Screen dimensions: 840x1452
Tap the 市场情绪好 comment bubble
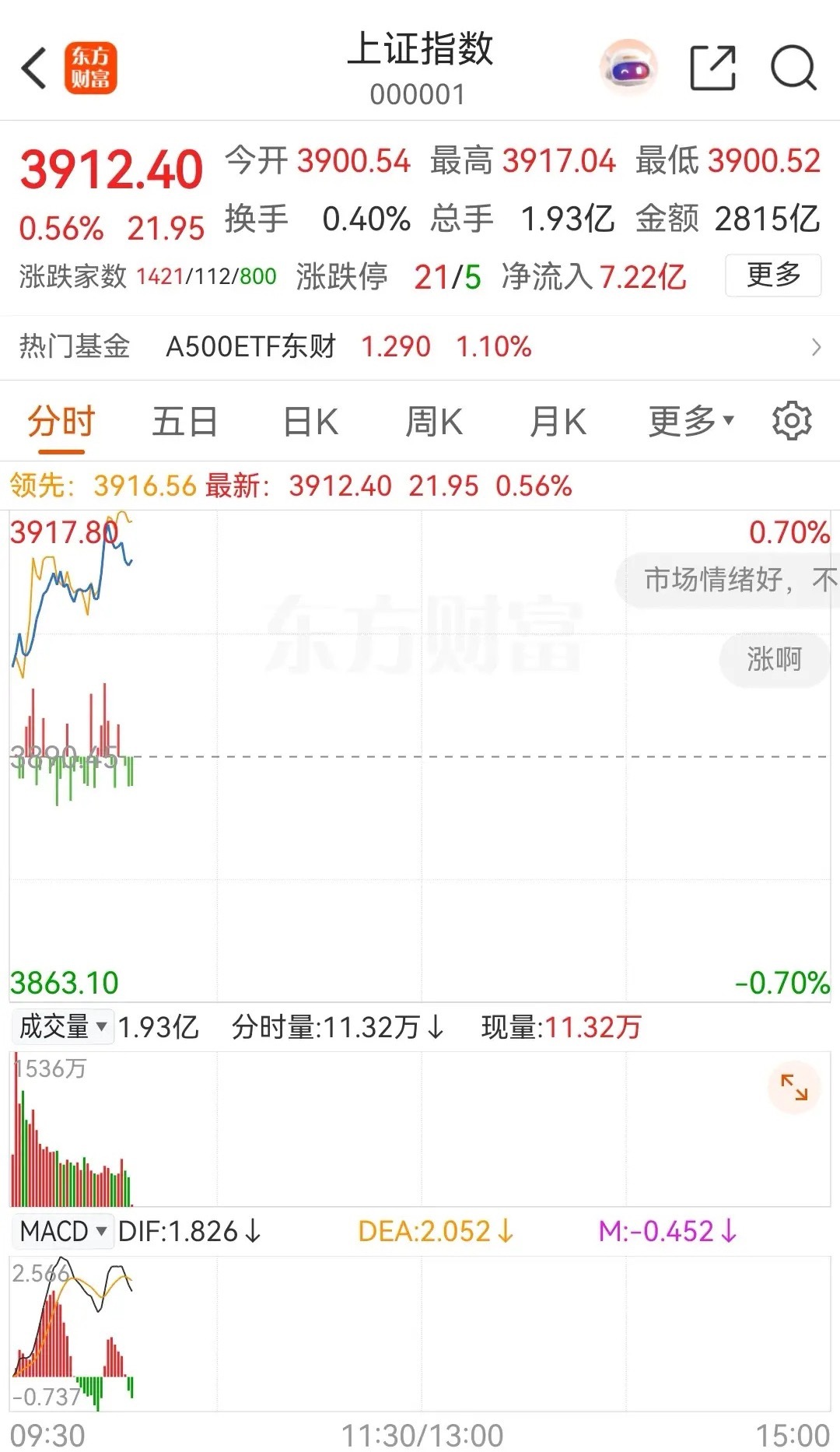[731, 580]
